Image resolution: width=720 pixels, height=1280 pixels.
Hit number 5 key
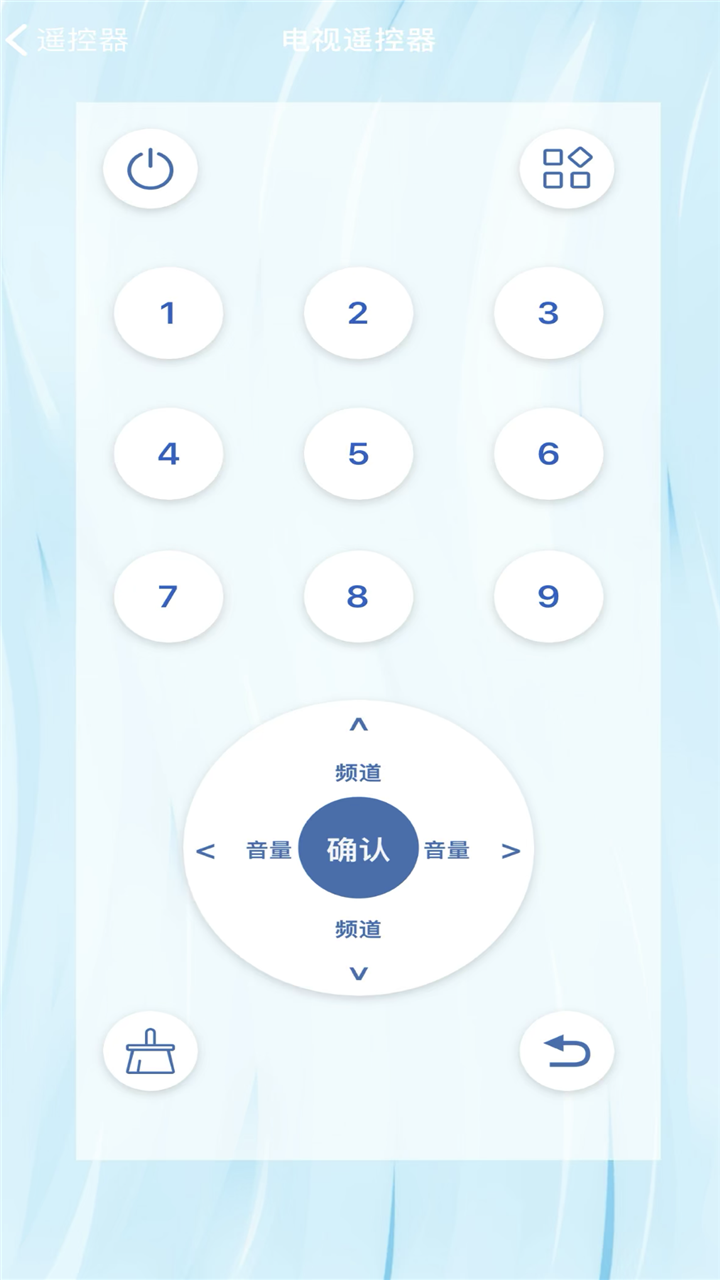tap(358, 454)
